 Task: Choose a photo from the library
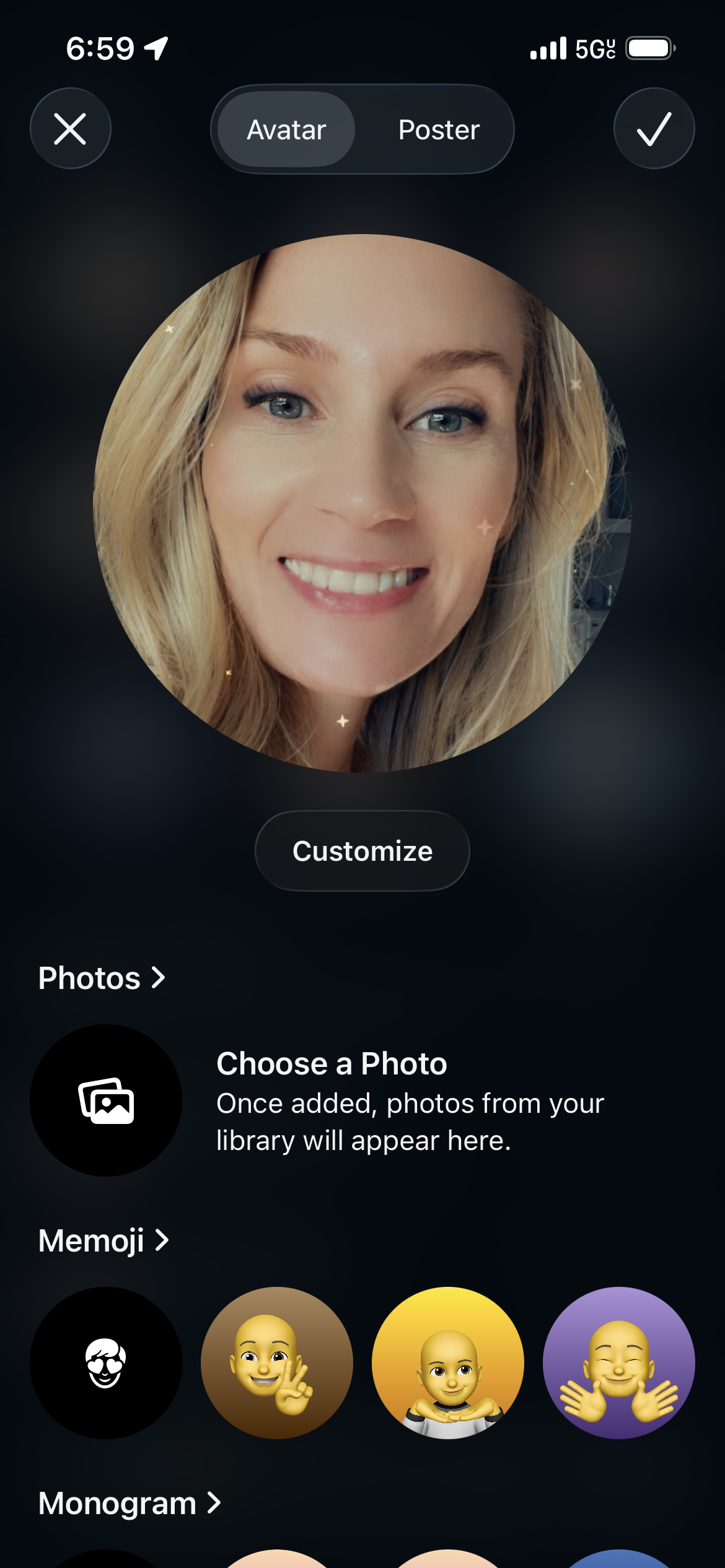coord(106,1100)
